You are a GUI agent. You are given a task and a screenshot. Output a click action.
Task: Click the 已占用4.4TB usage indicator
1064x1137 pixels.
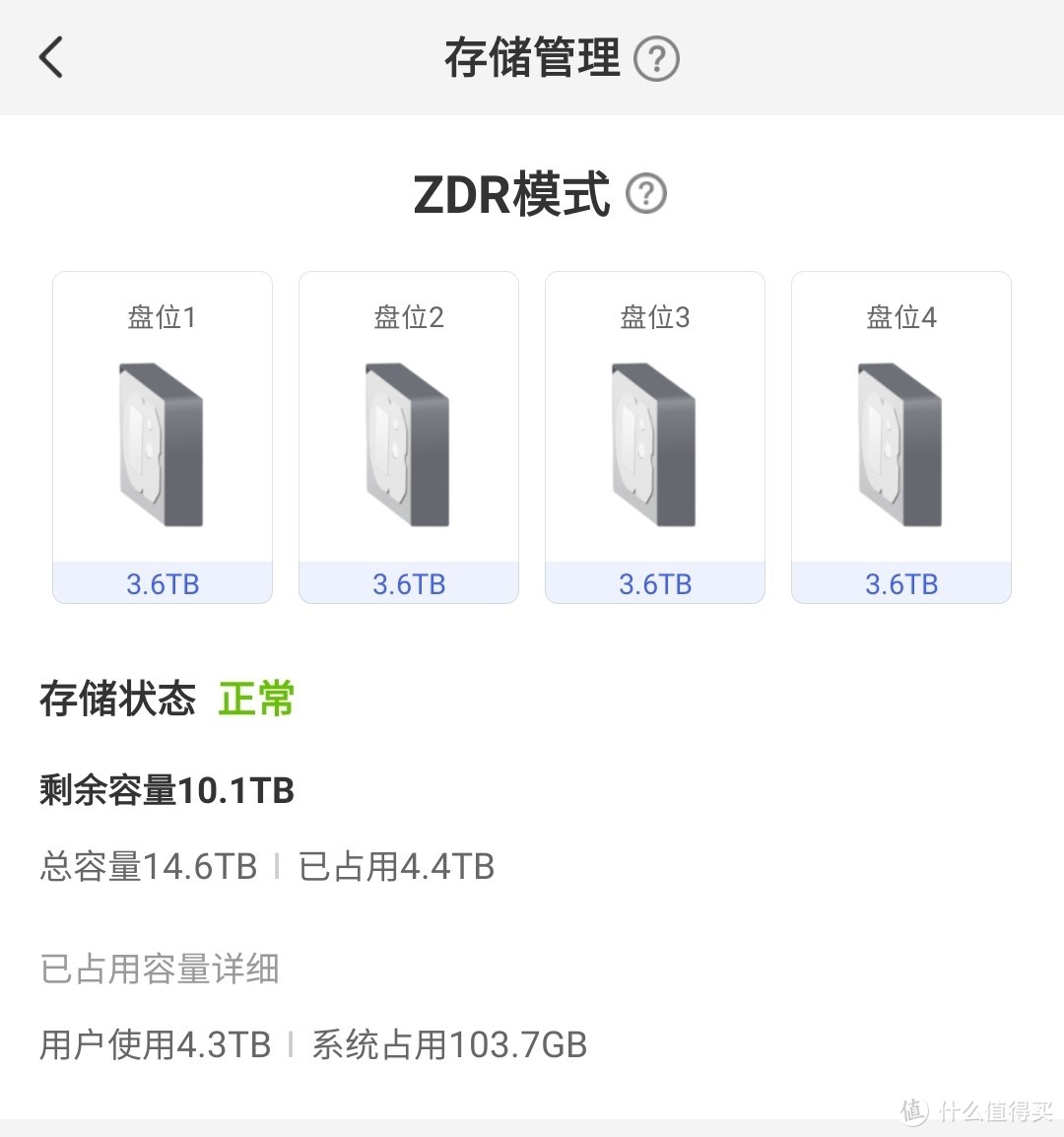point(393,867)
